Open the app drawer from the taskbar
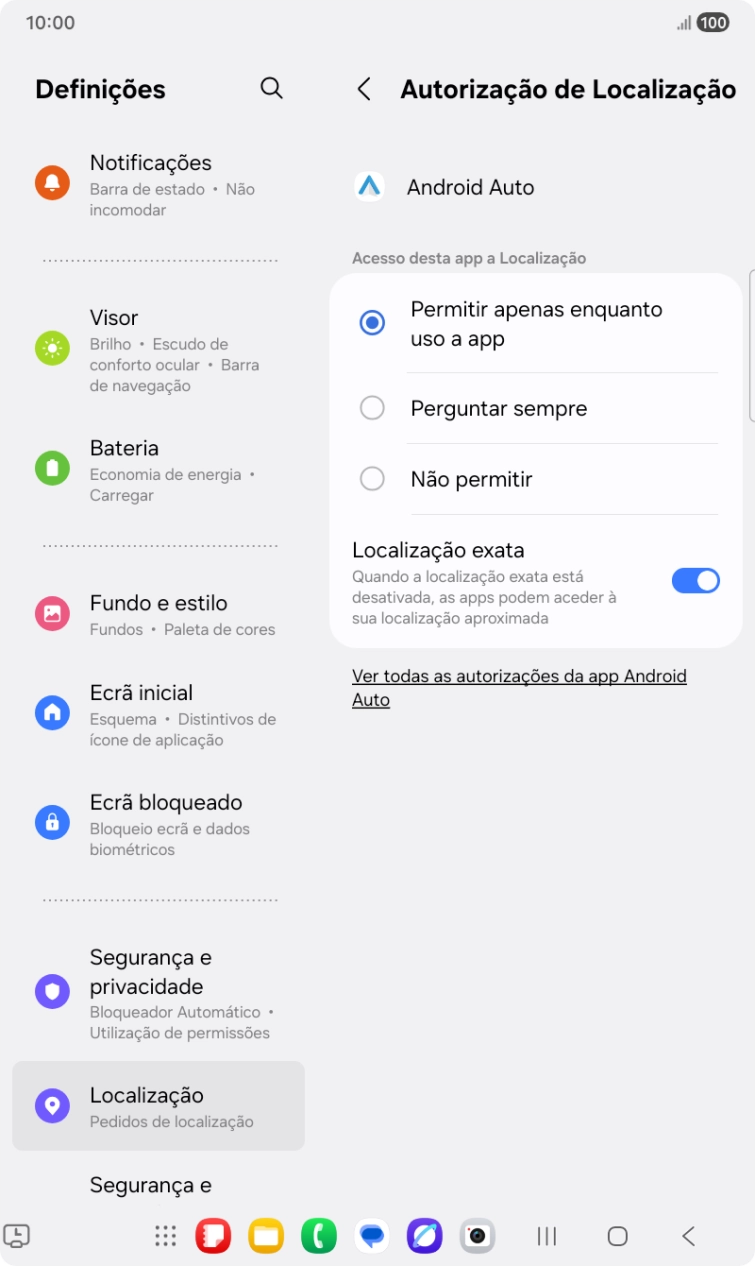This screenshot has height=1266, width=755. 165,1236
